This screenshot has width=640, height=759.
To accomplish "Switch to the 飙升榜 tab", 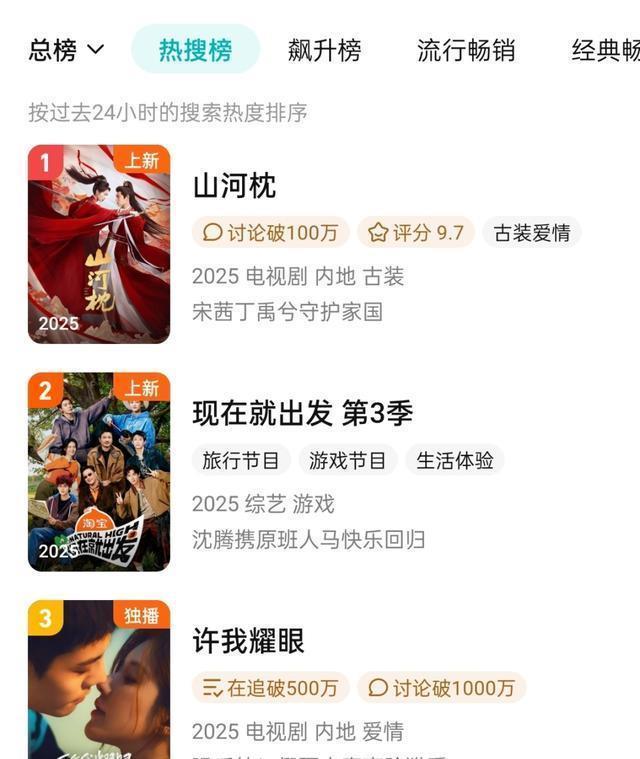I will click(x=324, y=50).
